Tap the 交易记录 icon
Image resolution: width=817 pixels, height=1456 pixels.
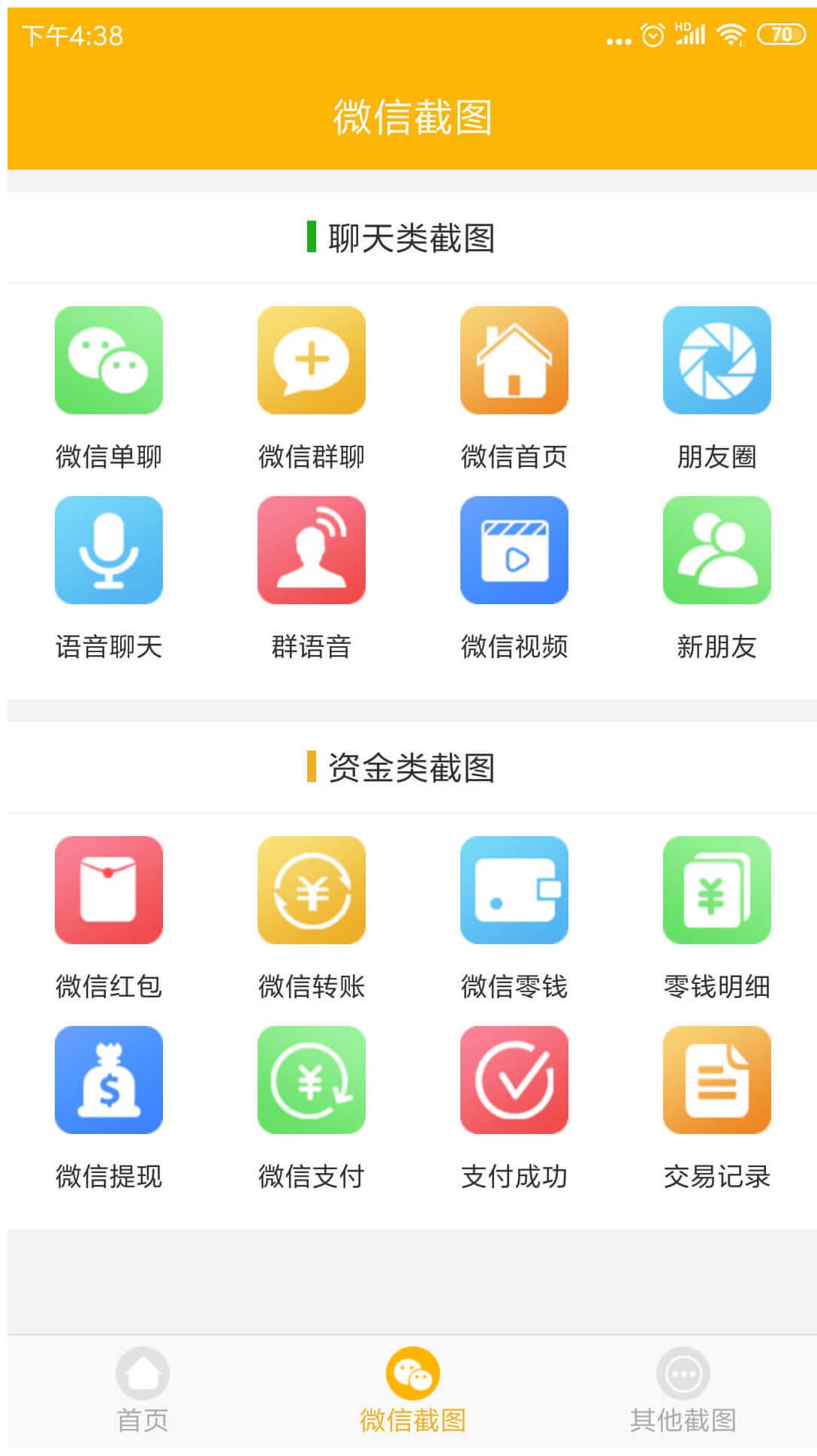coord(717,1080)
